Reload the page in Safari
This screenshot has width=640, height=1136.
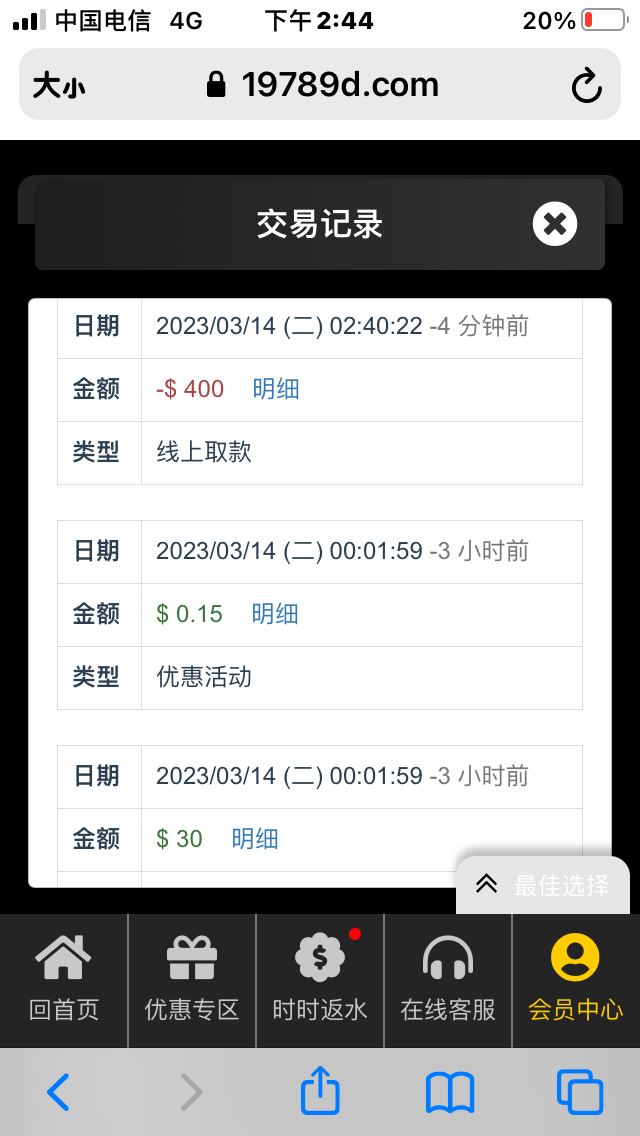coord(587,86)
